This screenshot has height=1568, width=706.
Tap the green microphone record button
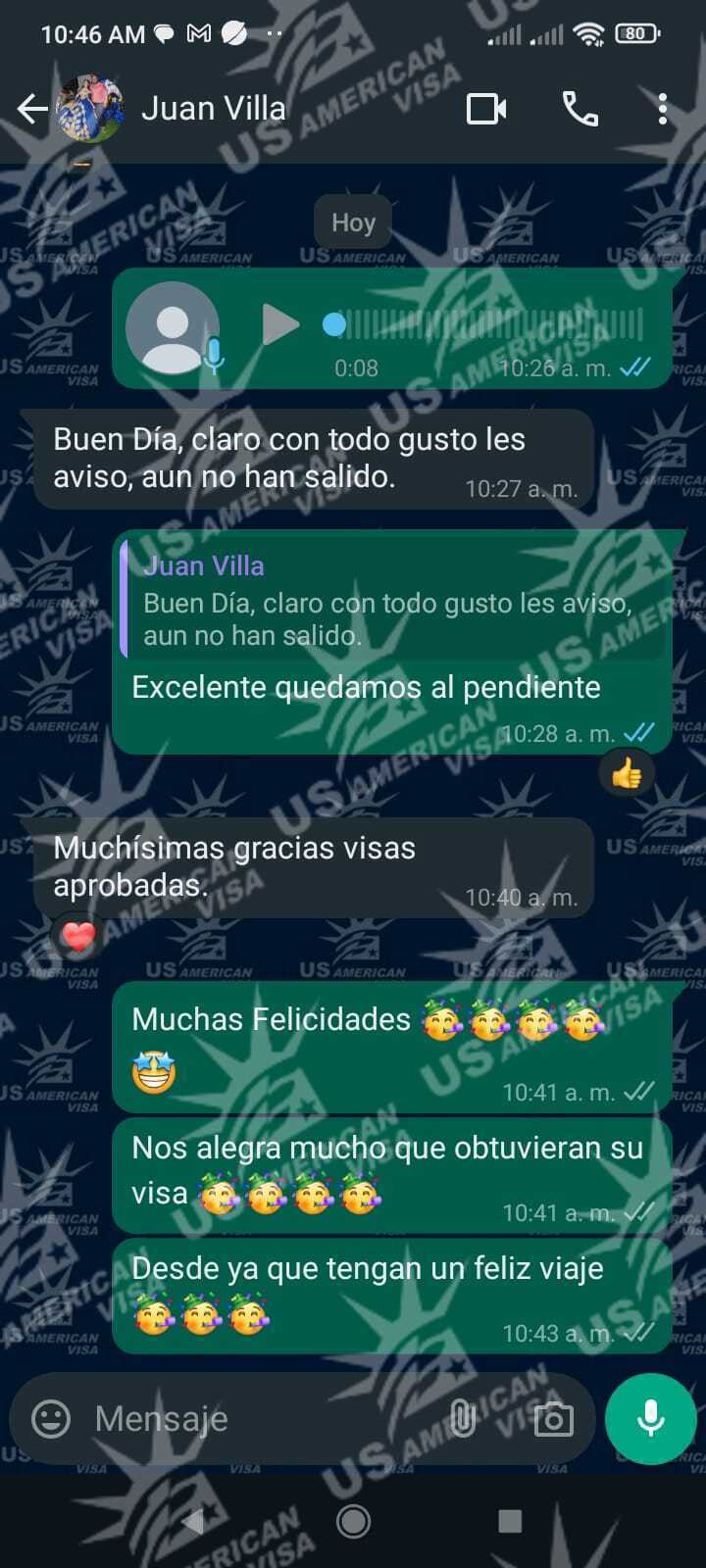pyautogui.click(x=650, y=1418)
